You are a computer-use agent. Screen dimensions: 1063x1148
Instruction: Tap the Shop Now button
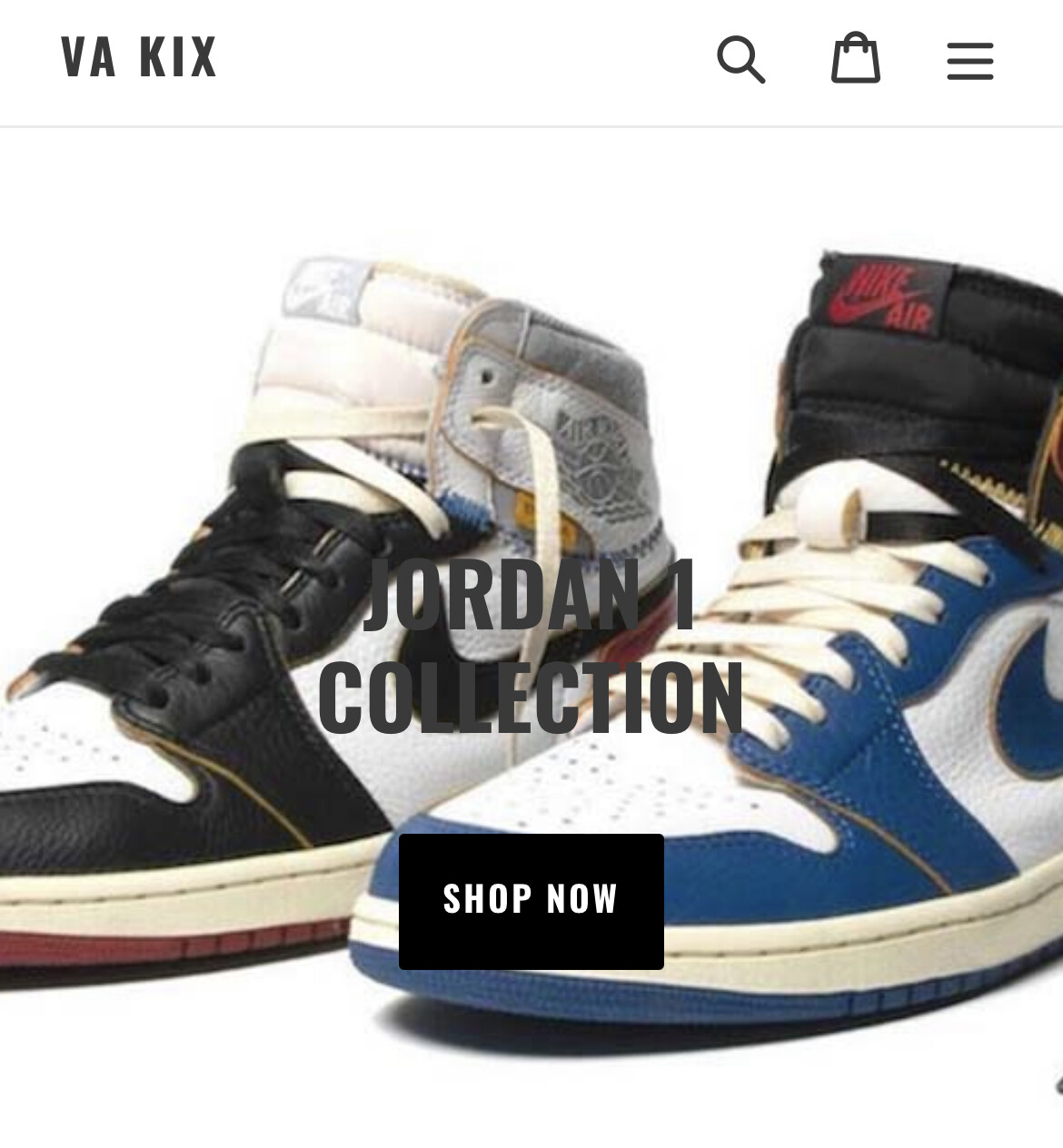coord(531,900)
